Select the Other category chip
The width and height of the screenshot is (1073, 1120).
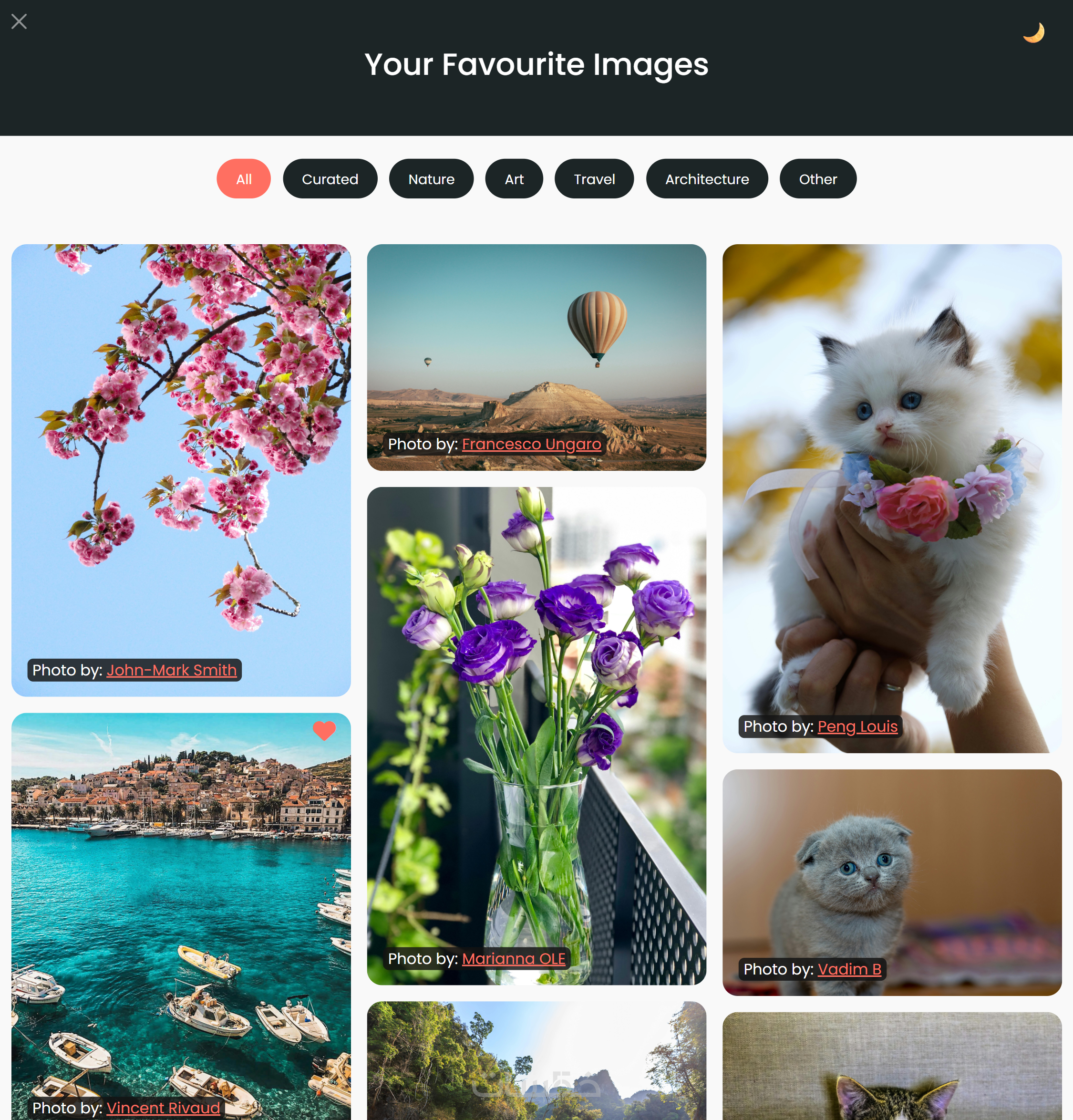coord(817,179)
